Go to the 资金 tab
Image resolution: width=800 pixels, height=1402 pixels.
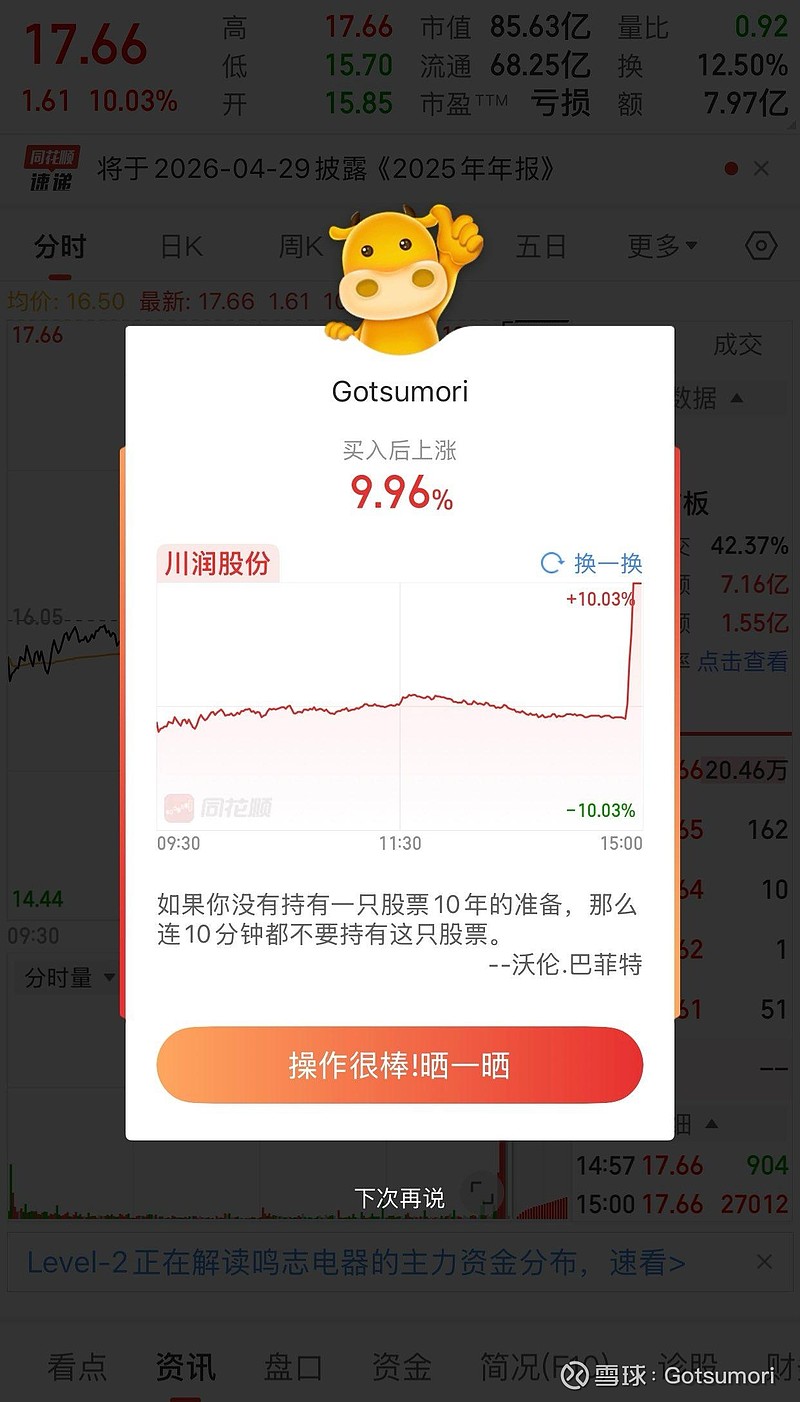point(401,1367)
